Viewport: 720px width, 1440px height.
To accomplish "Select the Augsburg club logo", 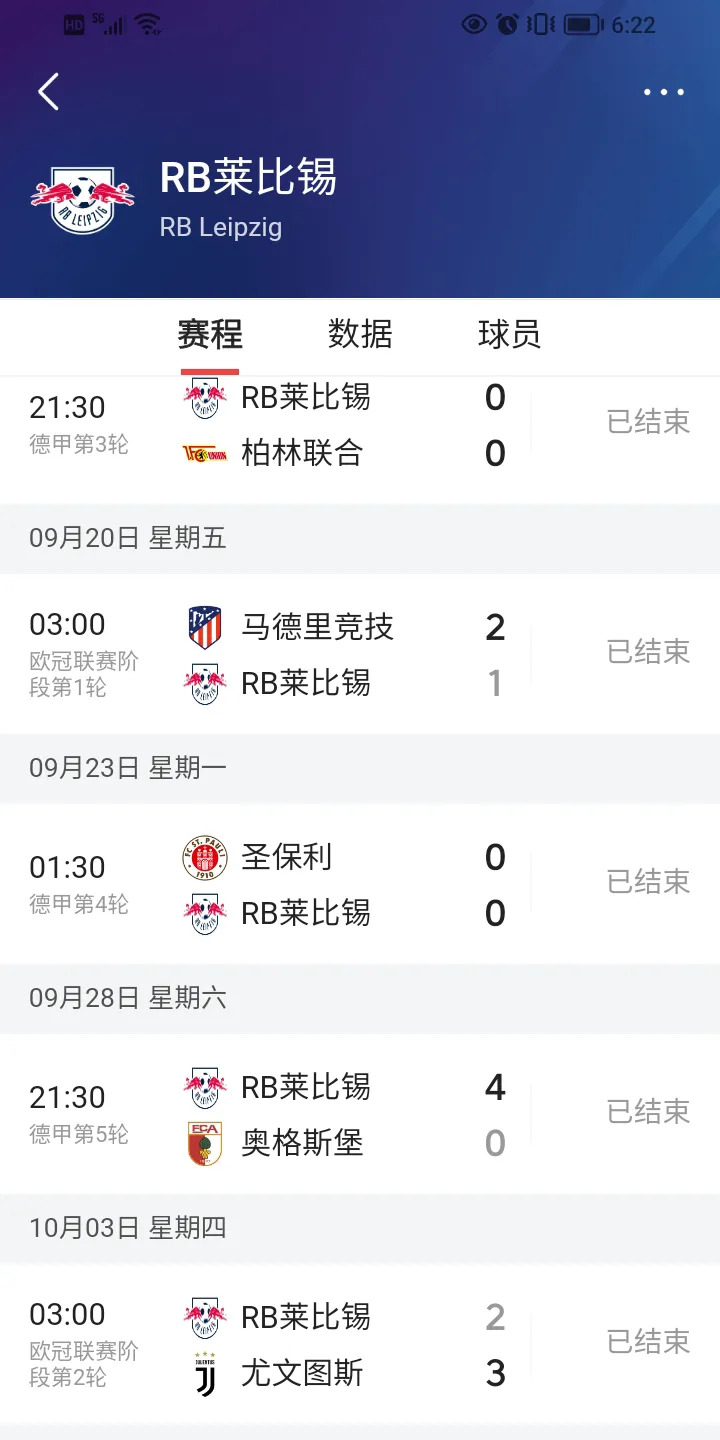I will [205, 1141].
